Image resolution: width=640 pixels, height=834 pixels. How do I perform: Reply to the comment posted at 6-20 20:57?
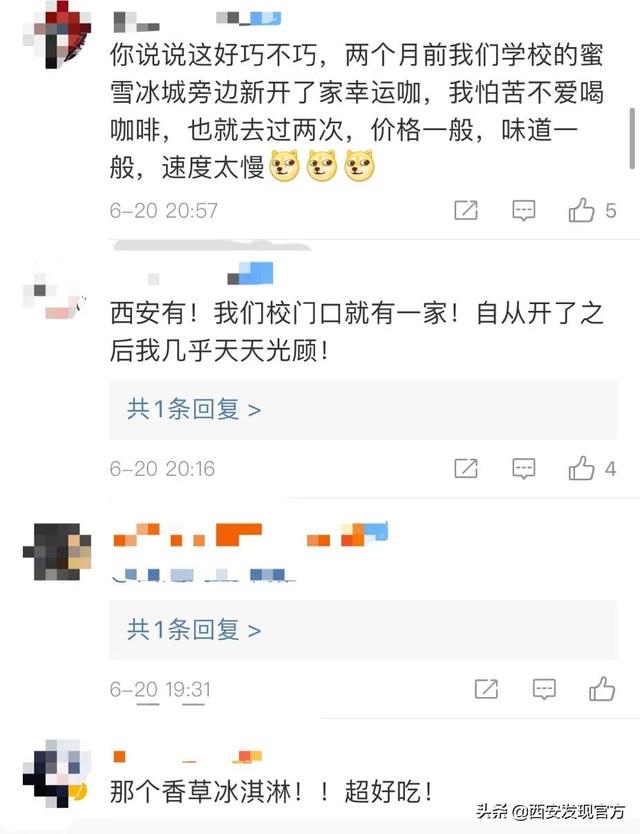pyautogui.click(x=524, y=210)
